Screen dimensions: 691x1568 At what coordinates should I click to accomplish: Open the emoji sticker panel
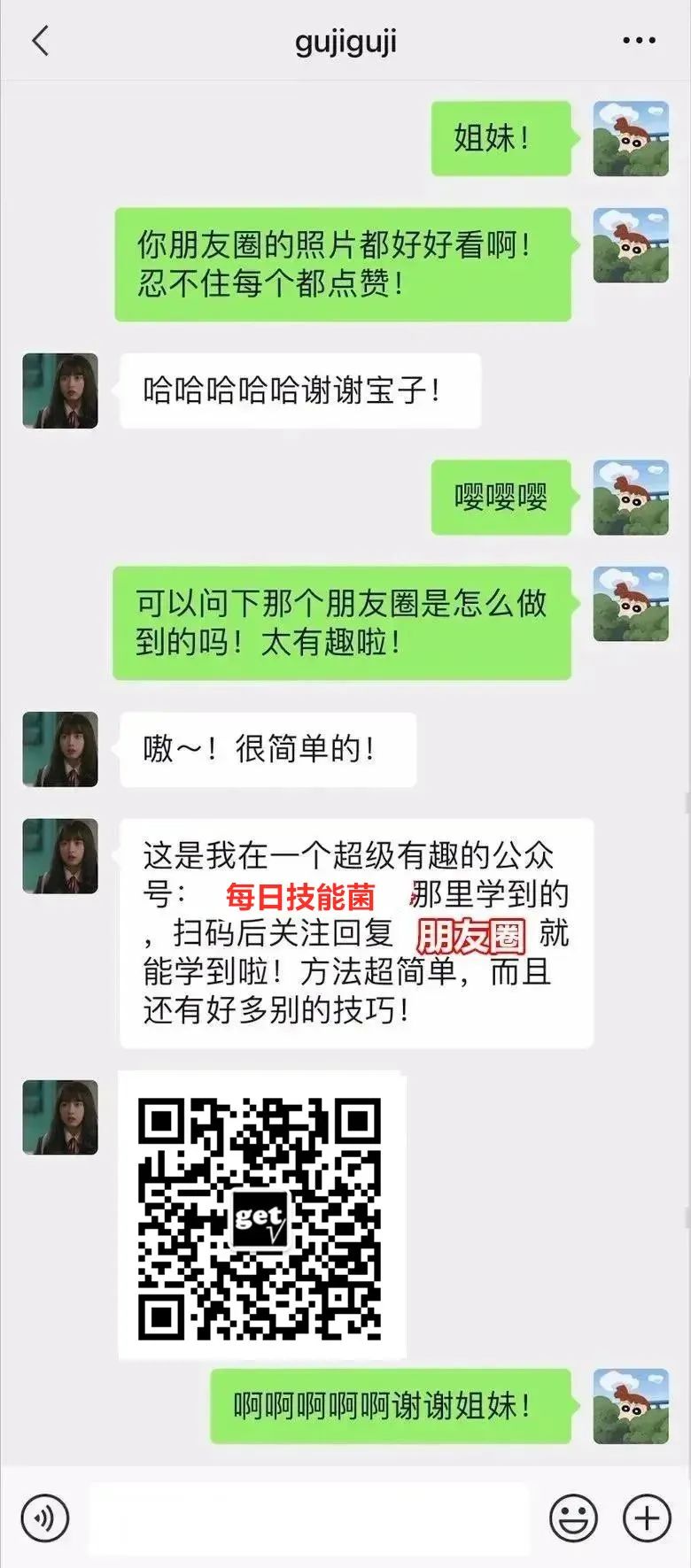coord(573,1518)
